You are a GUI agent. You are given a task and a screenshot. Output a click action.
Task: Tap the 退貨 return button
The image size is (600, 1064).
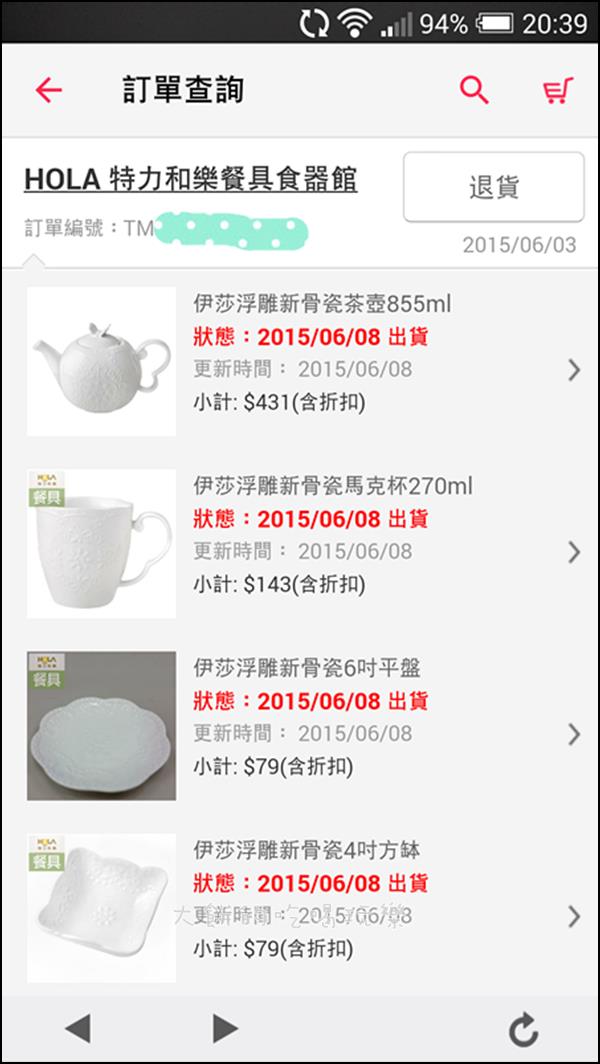[493, 187]
